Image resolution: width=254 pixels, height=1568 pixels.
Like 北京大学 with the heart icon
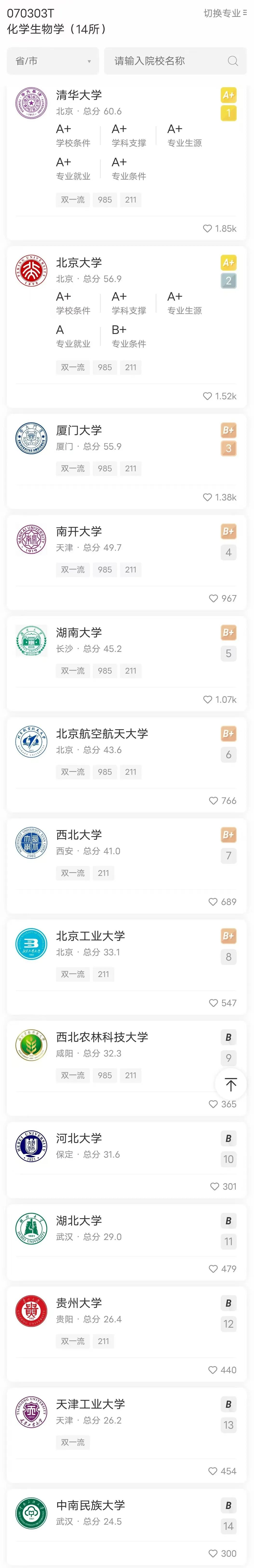click(x=208, y=396)
